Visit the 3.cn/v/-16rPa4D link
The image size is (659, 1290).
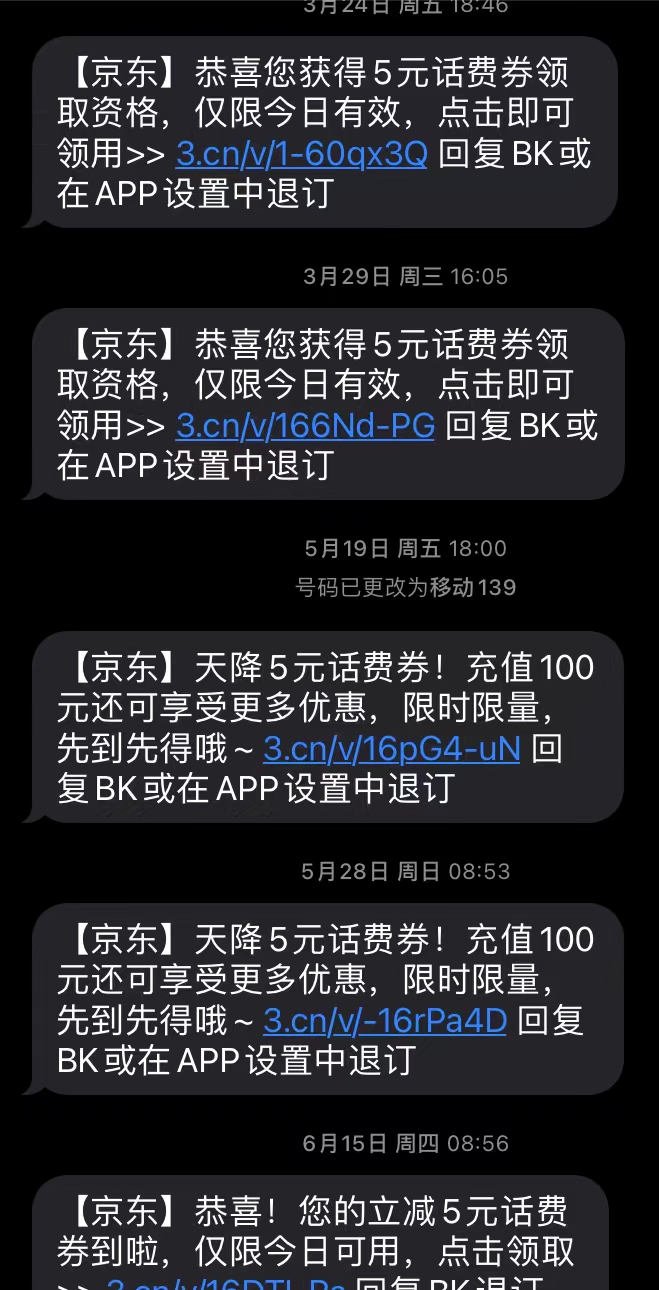(x=385, y=1020)
